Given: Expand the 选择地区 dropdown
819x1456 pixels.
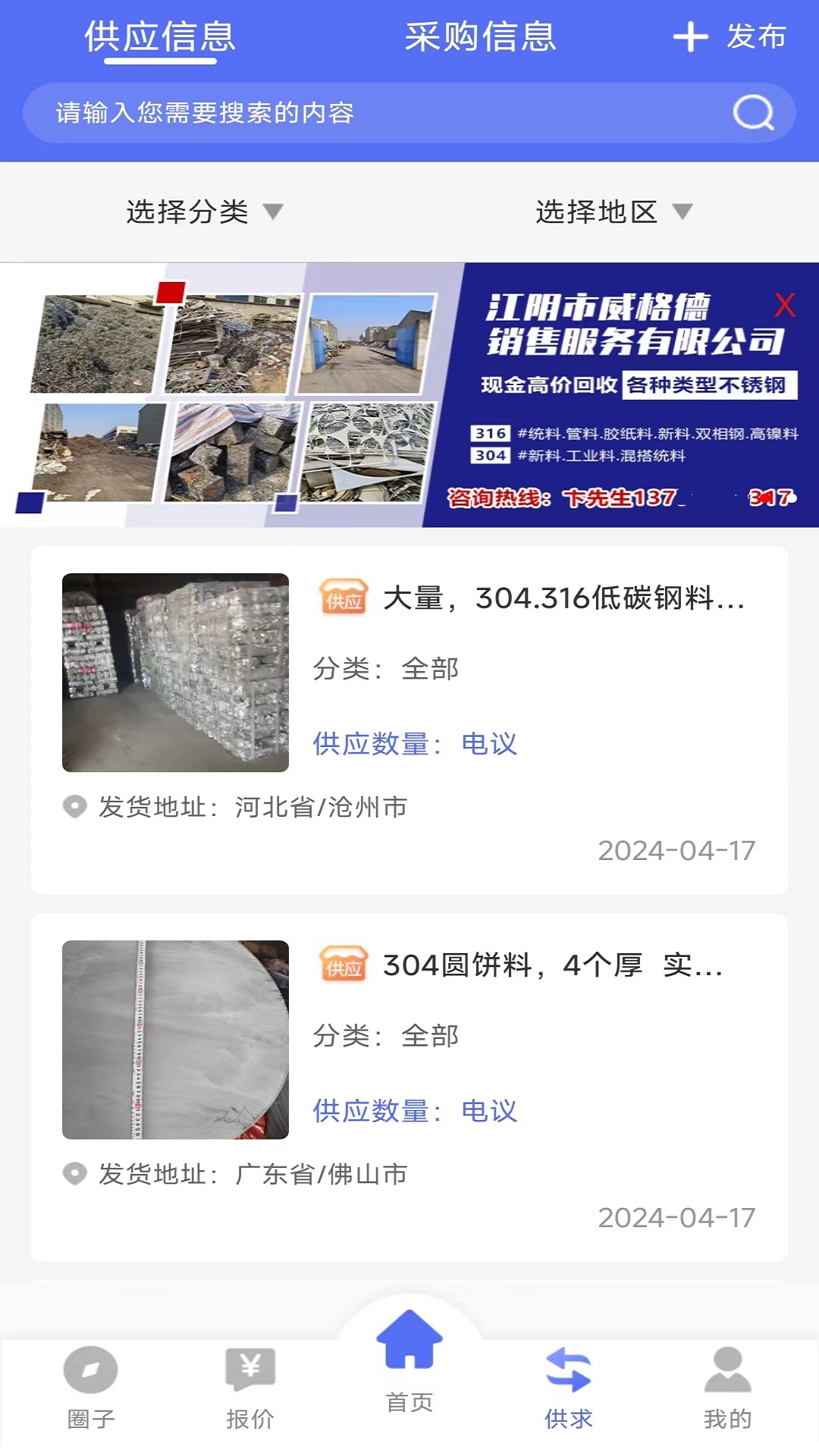Looking at the screenshot, I should 613,212.
